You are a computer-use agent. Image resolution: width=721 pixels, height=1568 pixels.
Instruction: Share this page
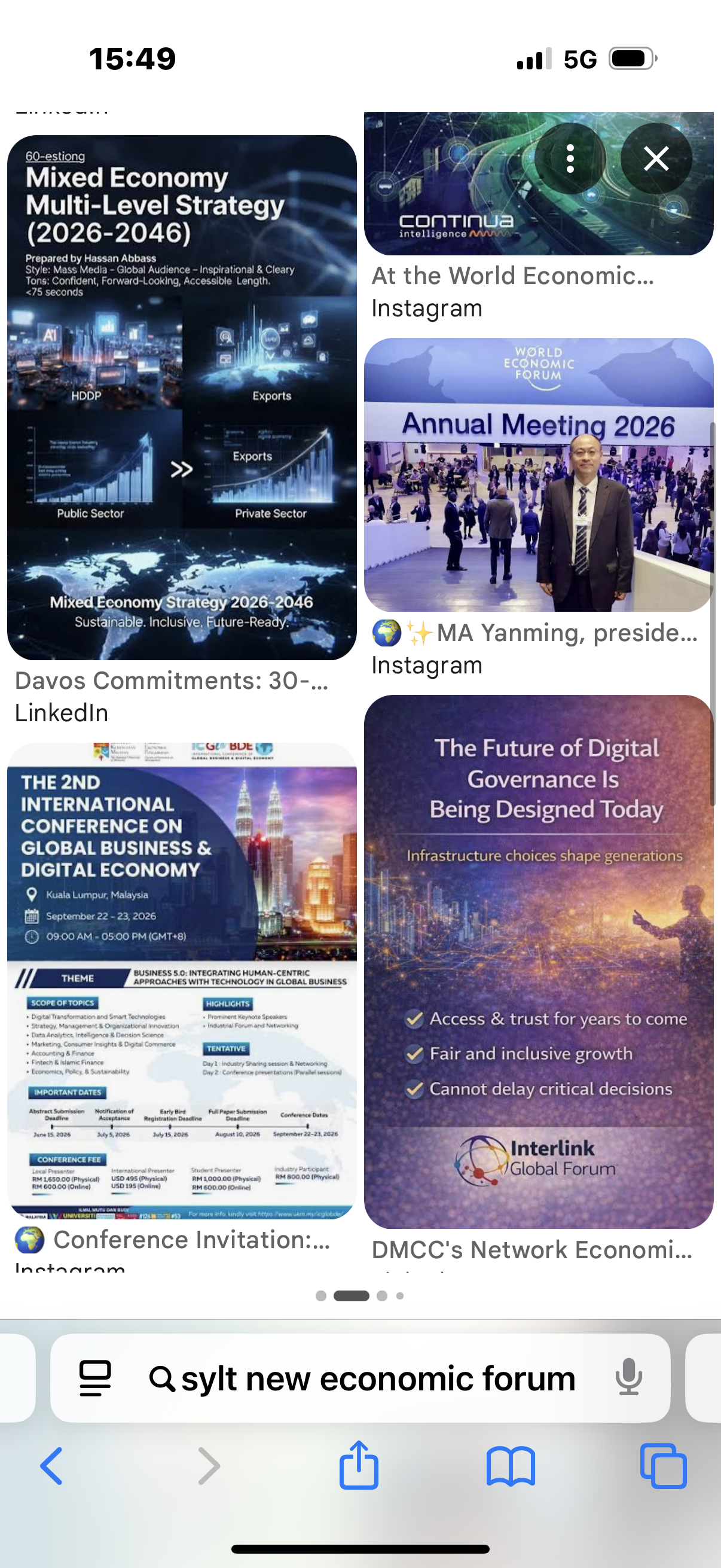(x=358, y=1465)
